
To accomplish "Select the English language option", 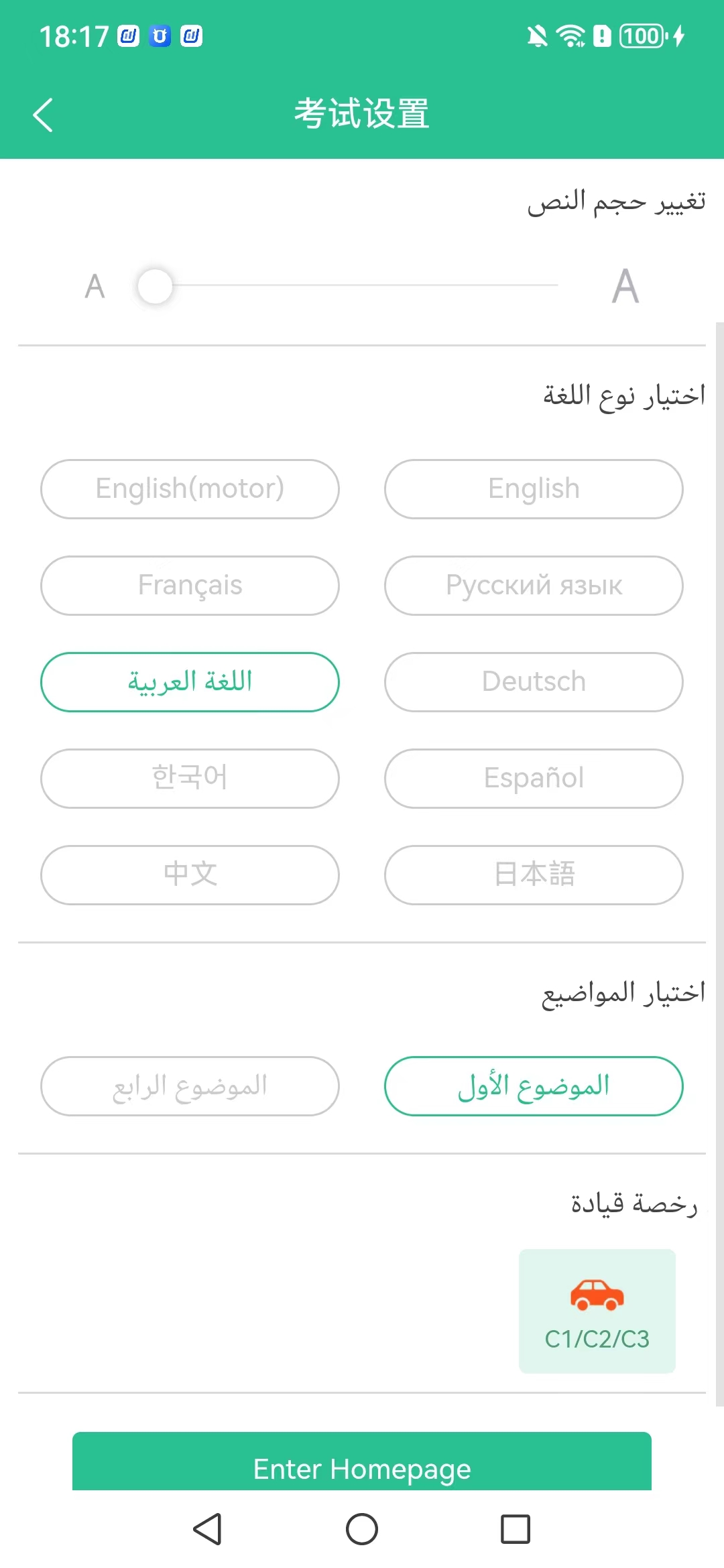I will (x=533, y=488).
